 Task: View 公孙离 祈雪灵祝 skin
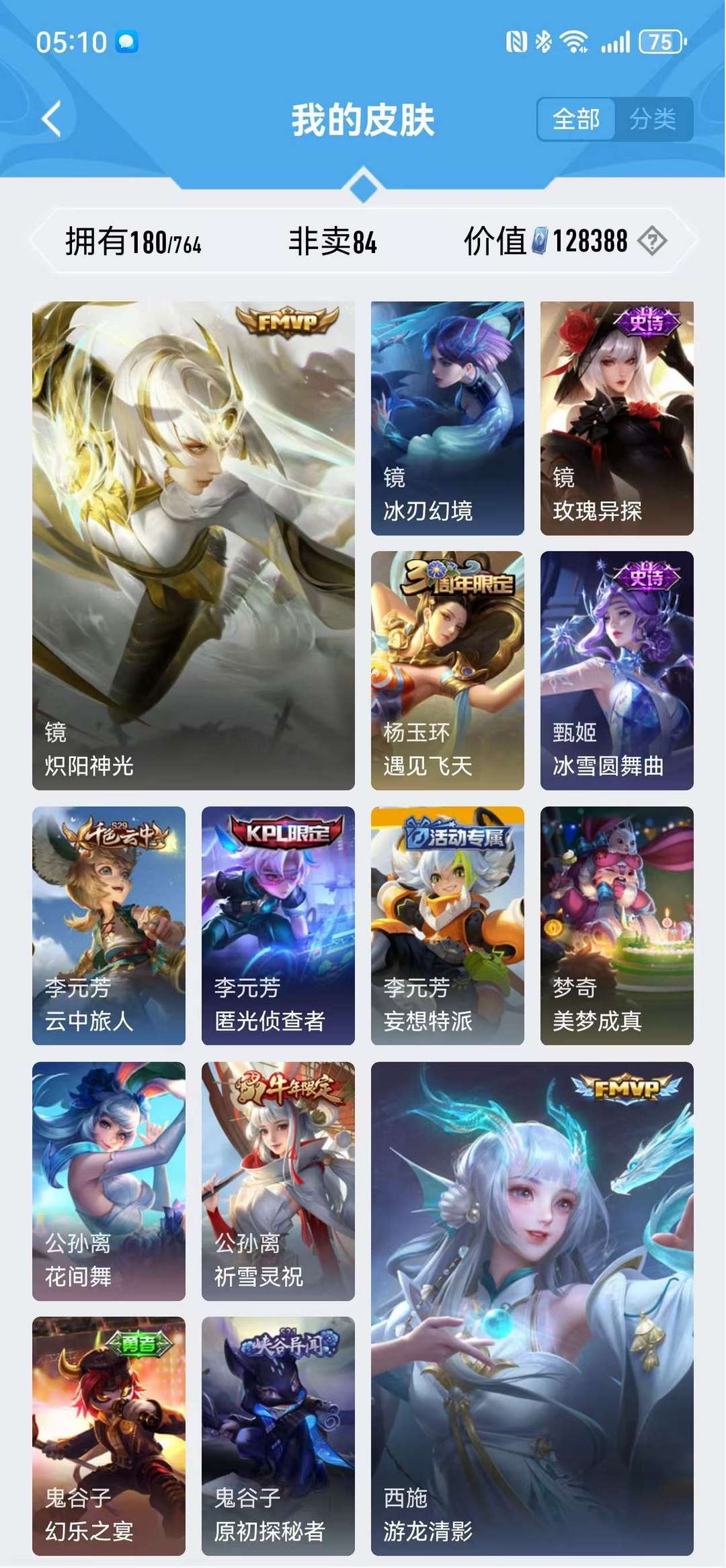278,1181
